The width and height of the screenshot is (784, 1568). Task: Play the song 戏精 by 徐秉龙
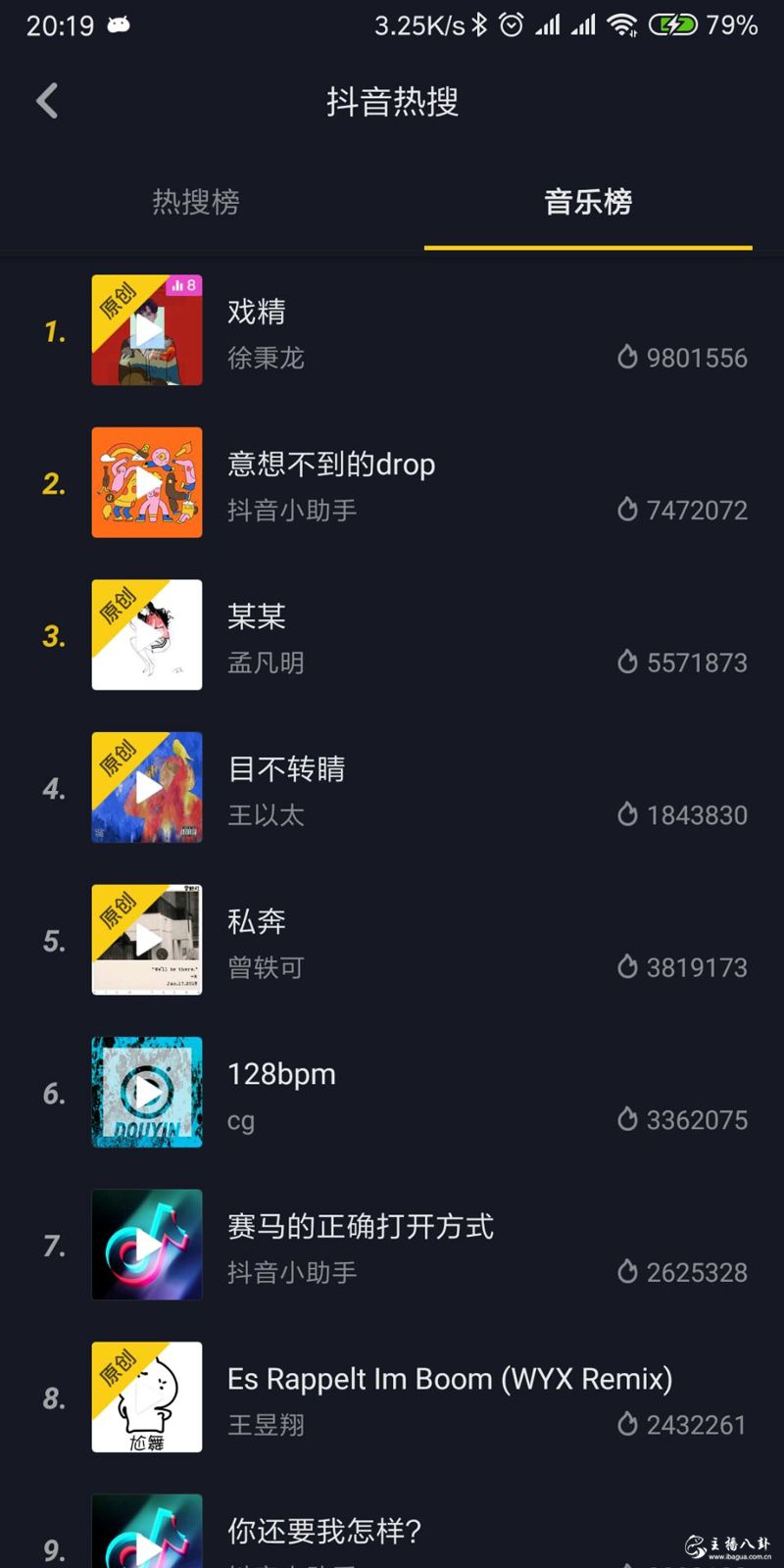click(x=147, y=330)
